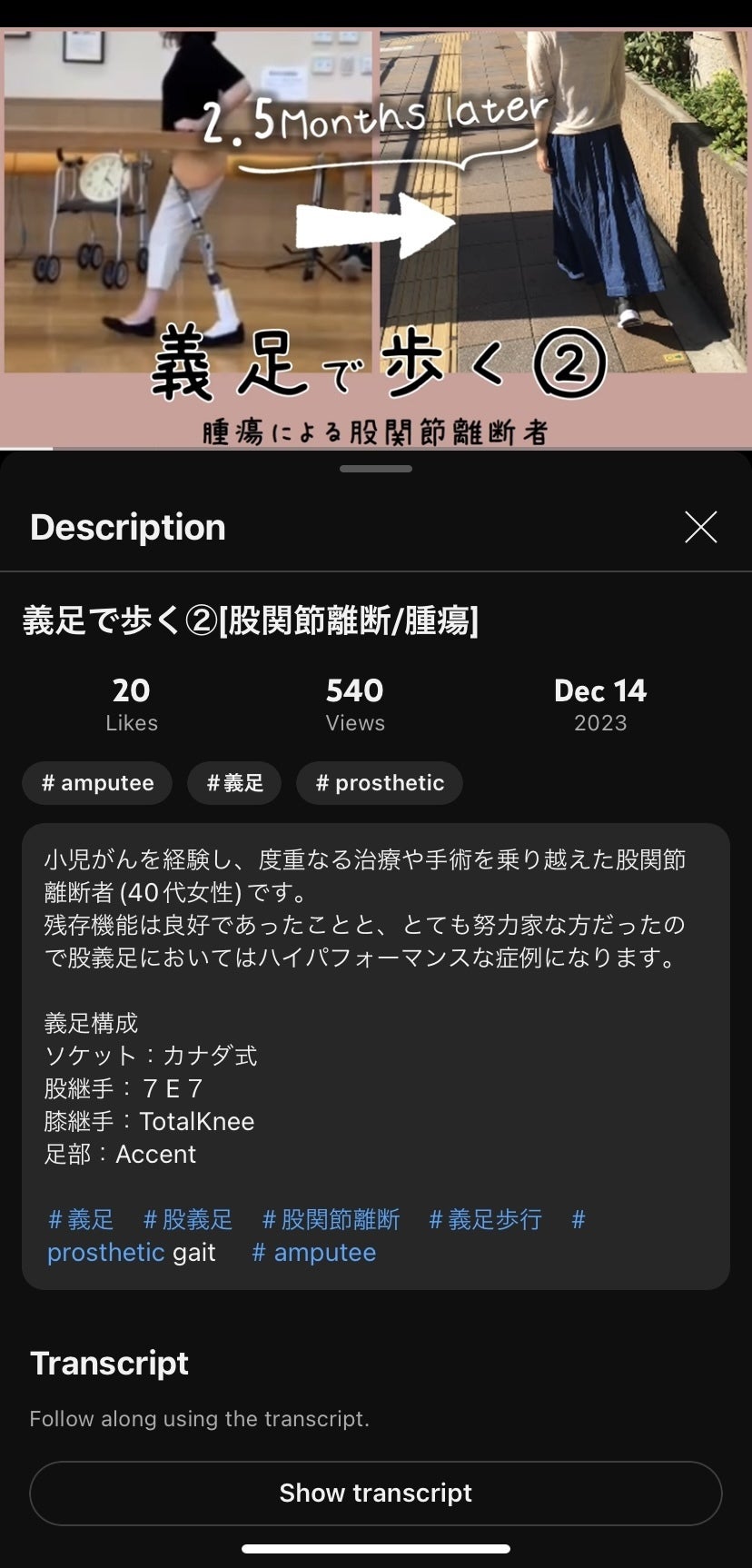Show the video transcript
Screen dimensions: 752x1568
(375, 1493)
